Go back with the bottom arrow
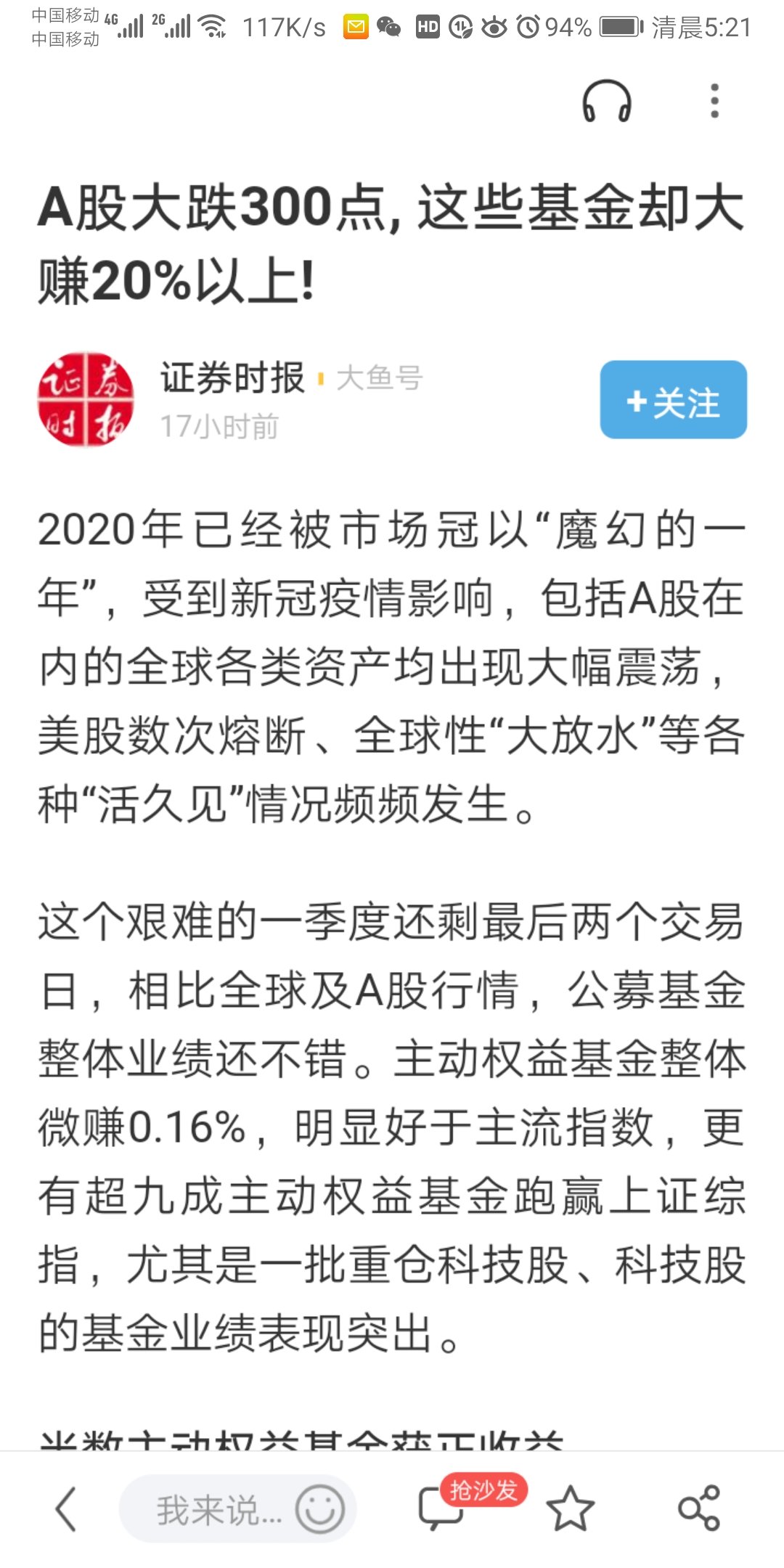 65,1509
